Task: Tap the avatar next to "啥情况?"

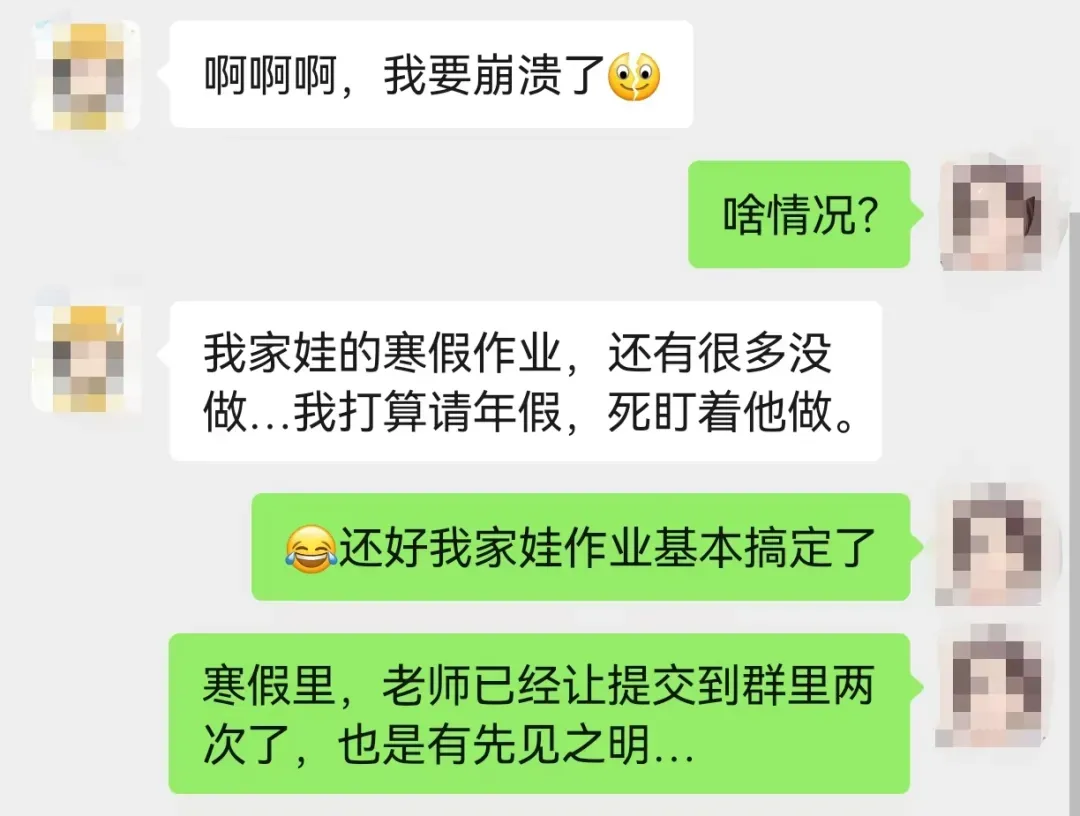Action: [990, 214]
